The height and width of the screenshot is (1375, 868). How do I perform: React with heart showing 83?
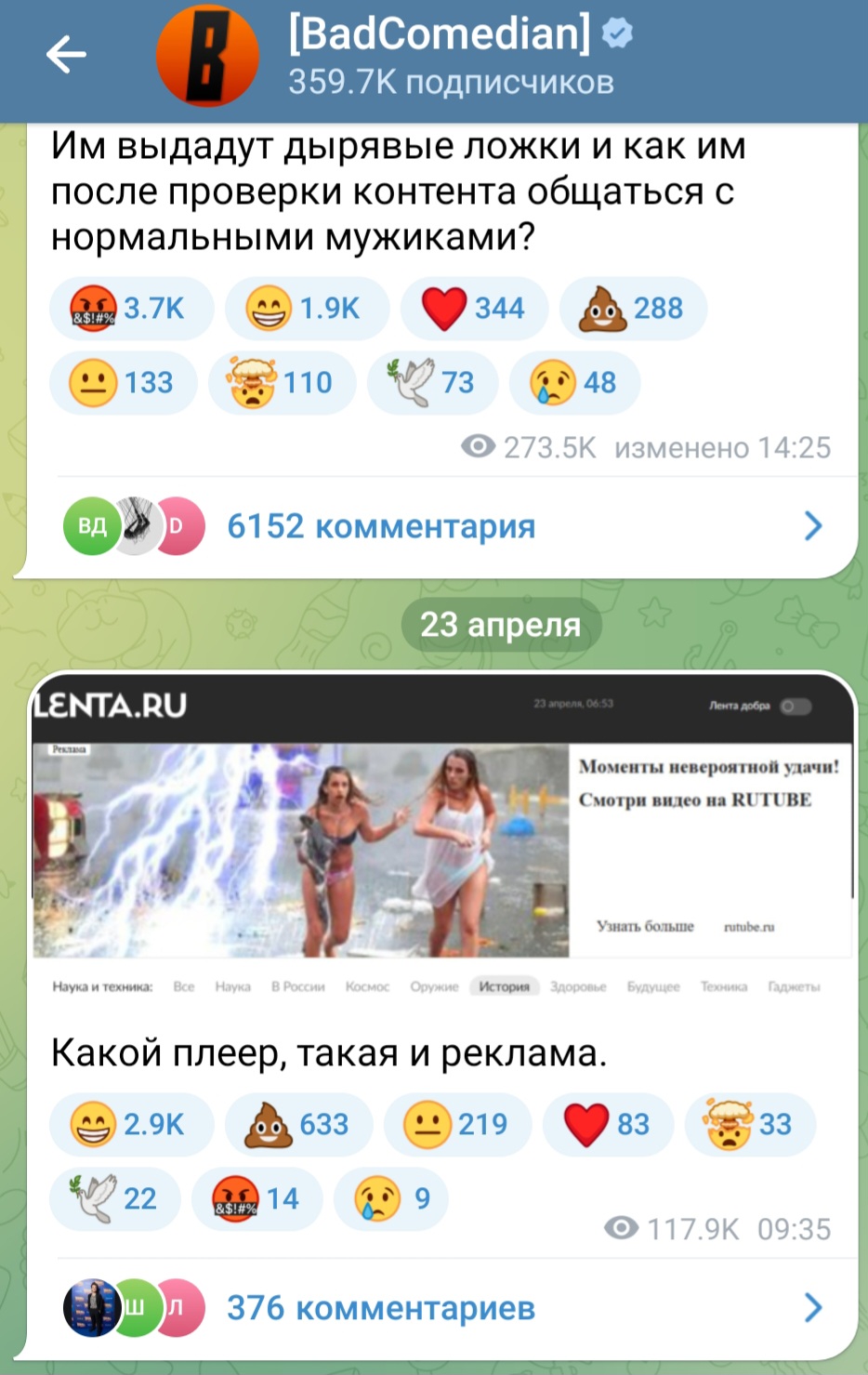point(608,1125)
